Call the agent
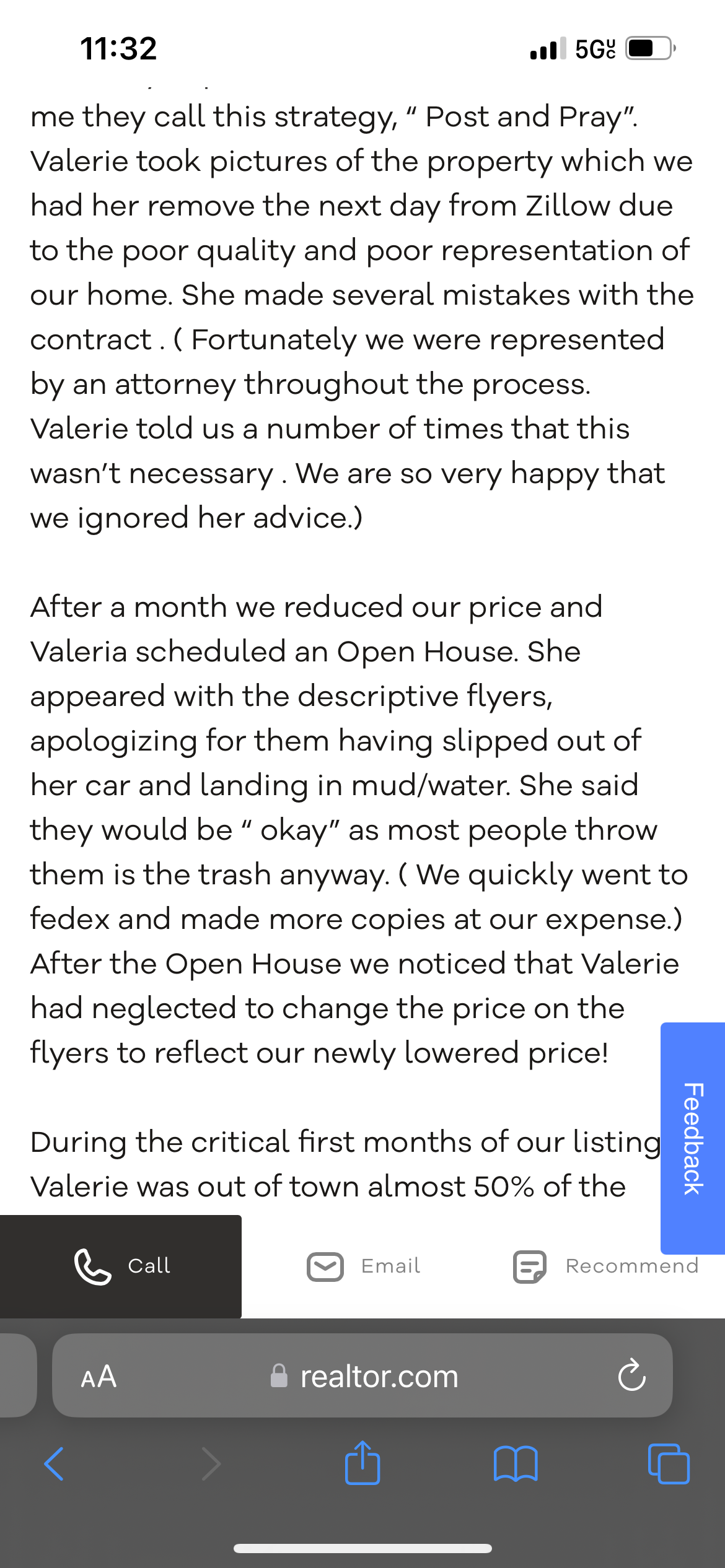 click(121, 1266)
